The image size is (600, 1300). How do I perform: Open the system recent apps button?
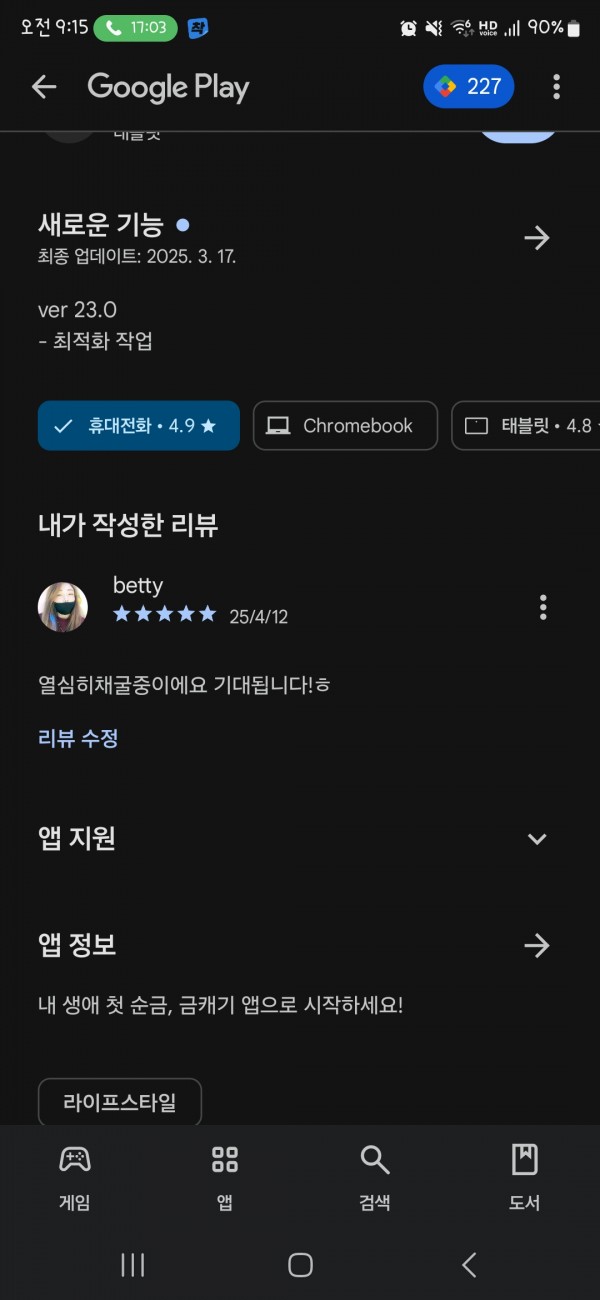133,1265
